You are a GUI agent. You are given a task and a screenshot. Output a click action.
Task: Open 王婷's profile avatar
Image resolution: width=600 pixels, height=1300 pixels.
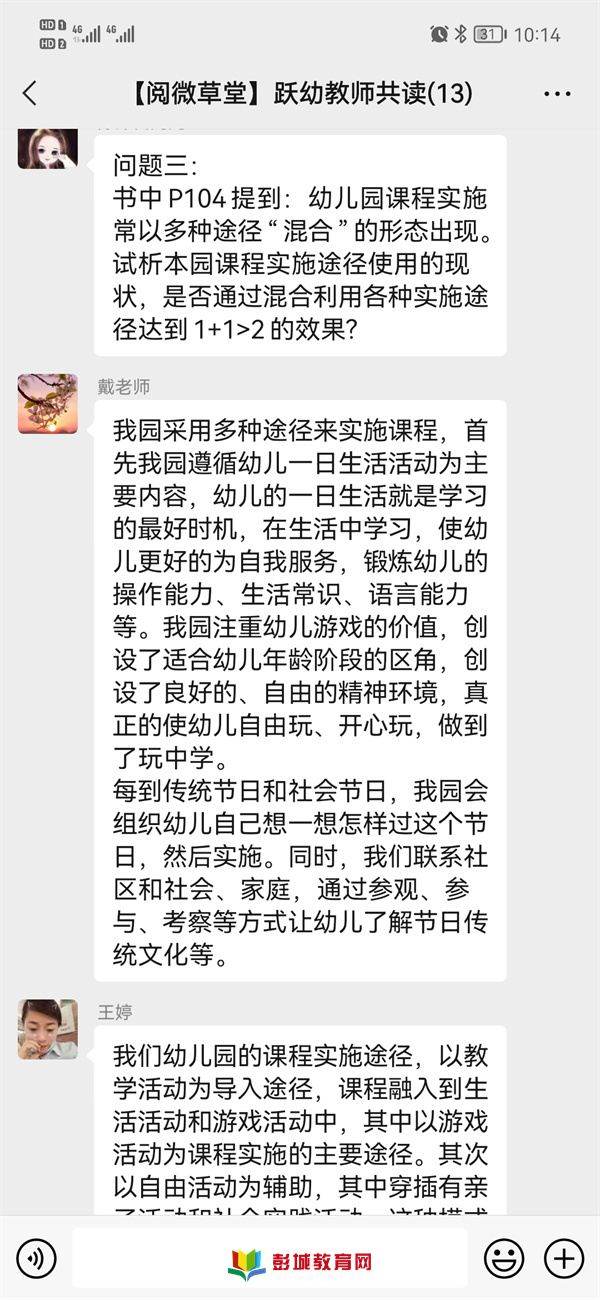click(x=47, y=1029)
